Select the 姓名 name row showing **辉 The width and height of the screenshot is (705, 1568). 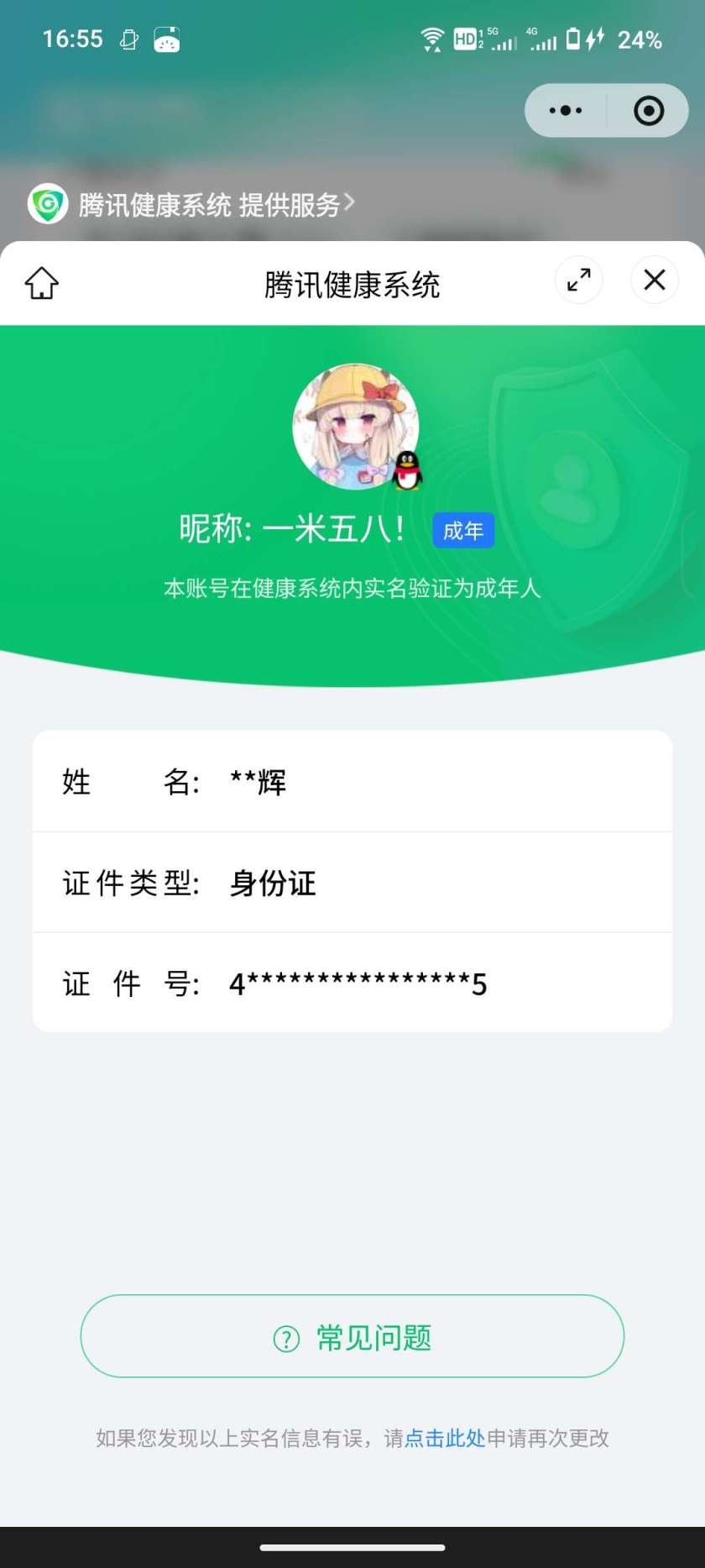[x=352, y=781]
